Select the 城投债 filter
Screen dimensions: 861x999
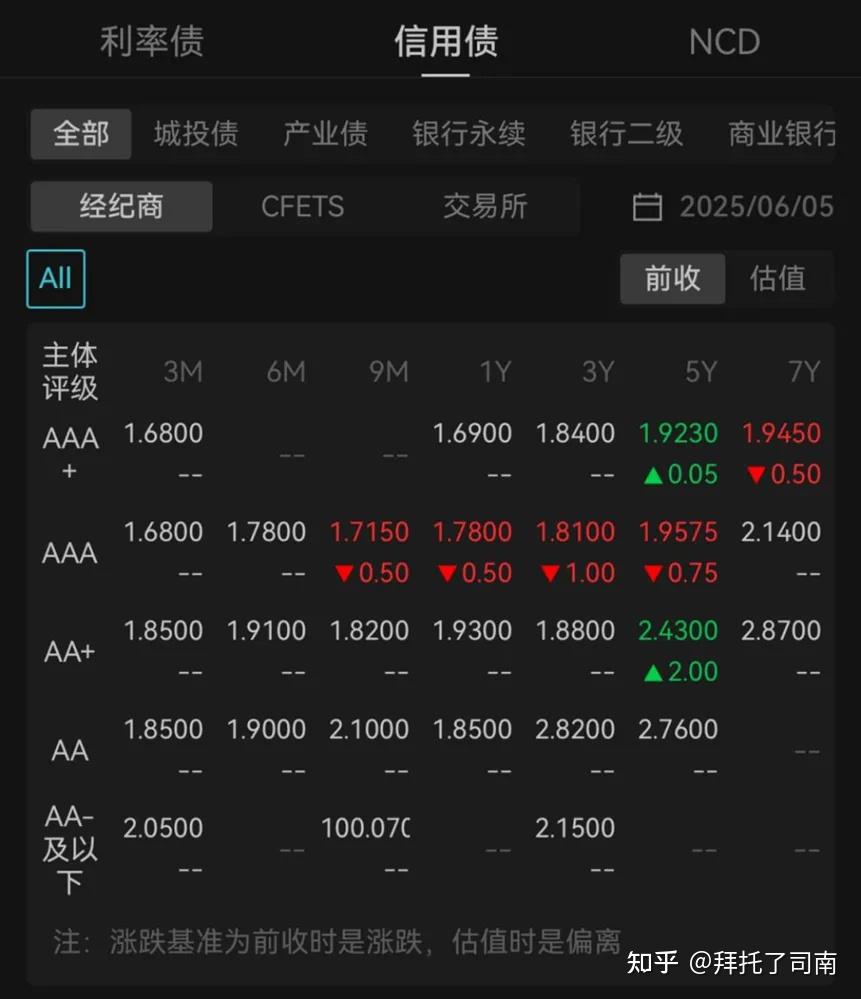pyautogui.click(x=196, y=133)
